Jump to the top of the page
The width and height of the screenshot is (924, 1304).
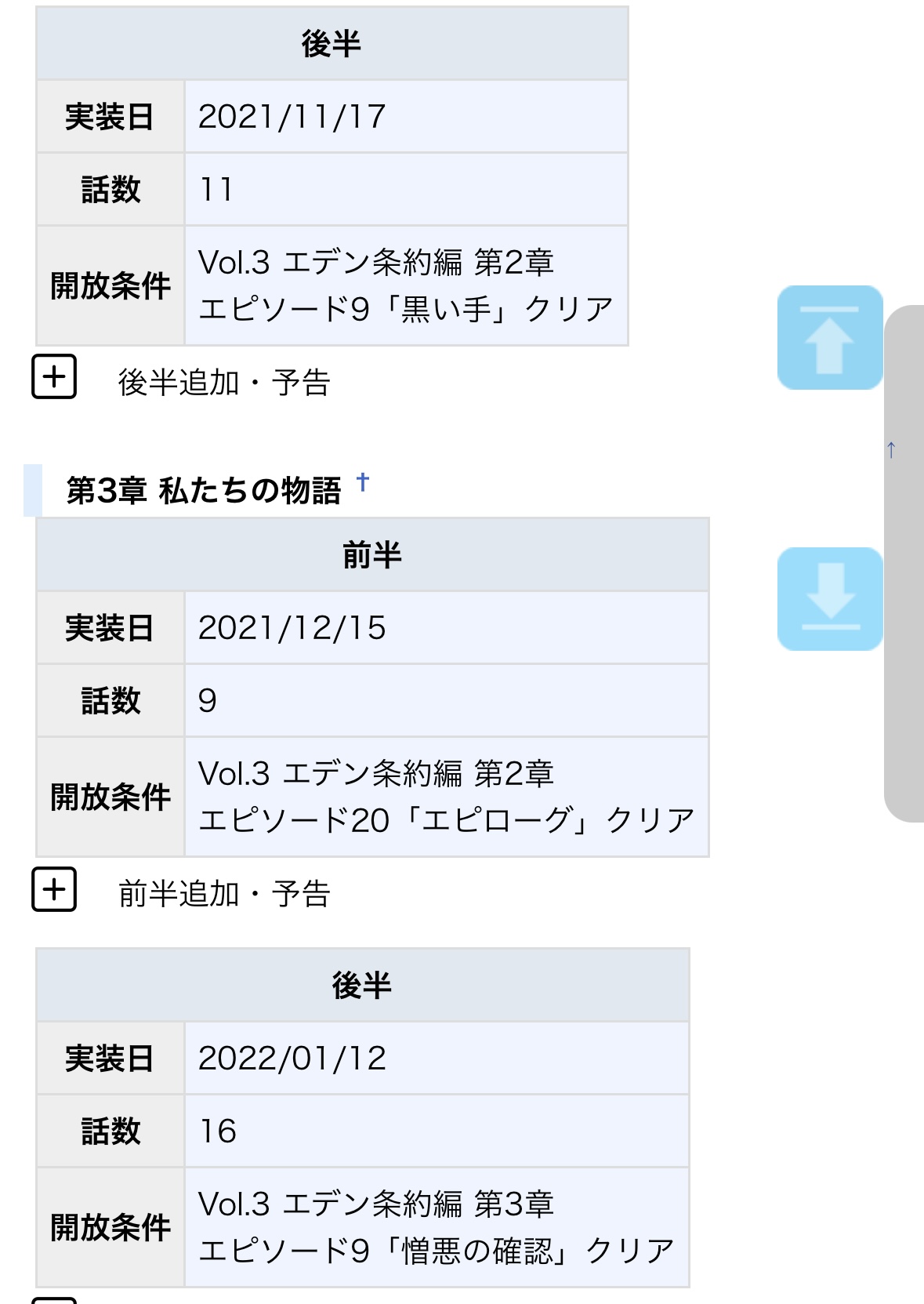pos(830,338)
